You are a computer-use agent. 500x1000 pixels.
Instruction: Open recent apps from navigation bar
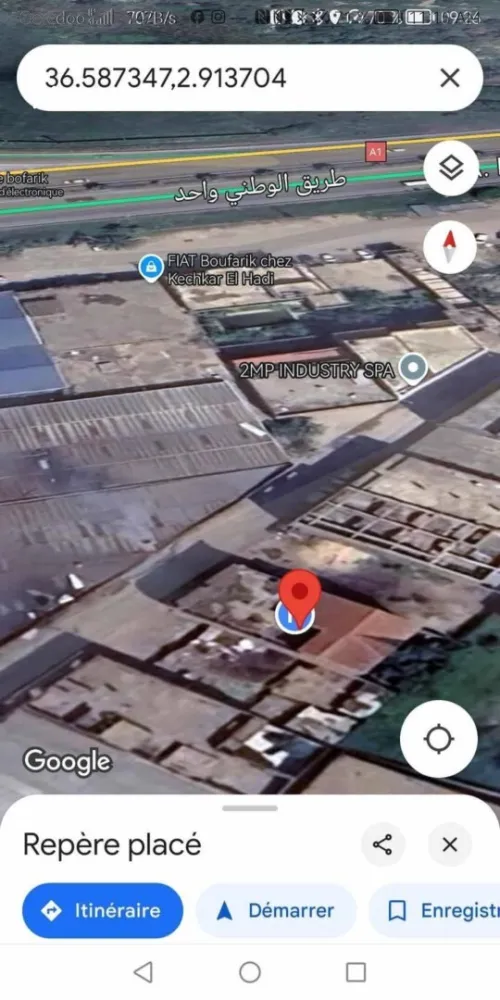(x=356, y=972)
